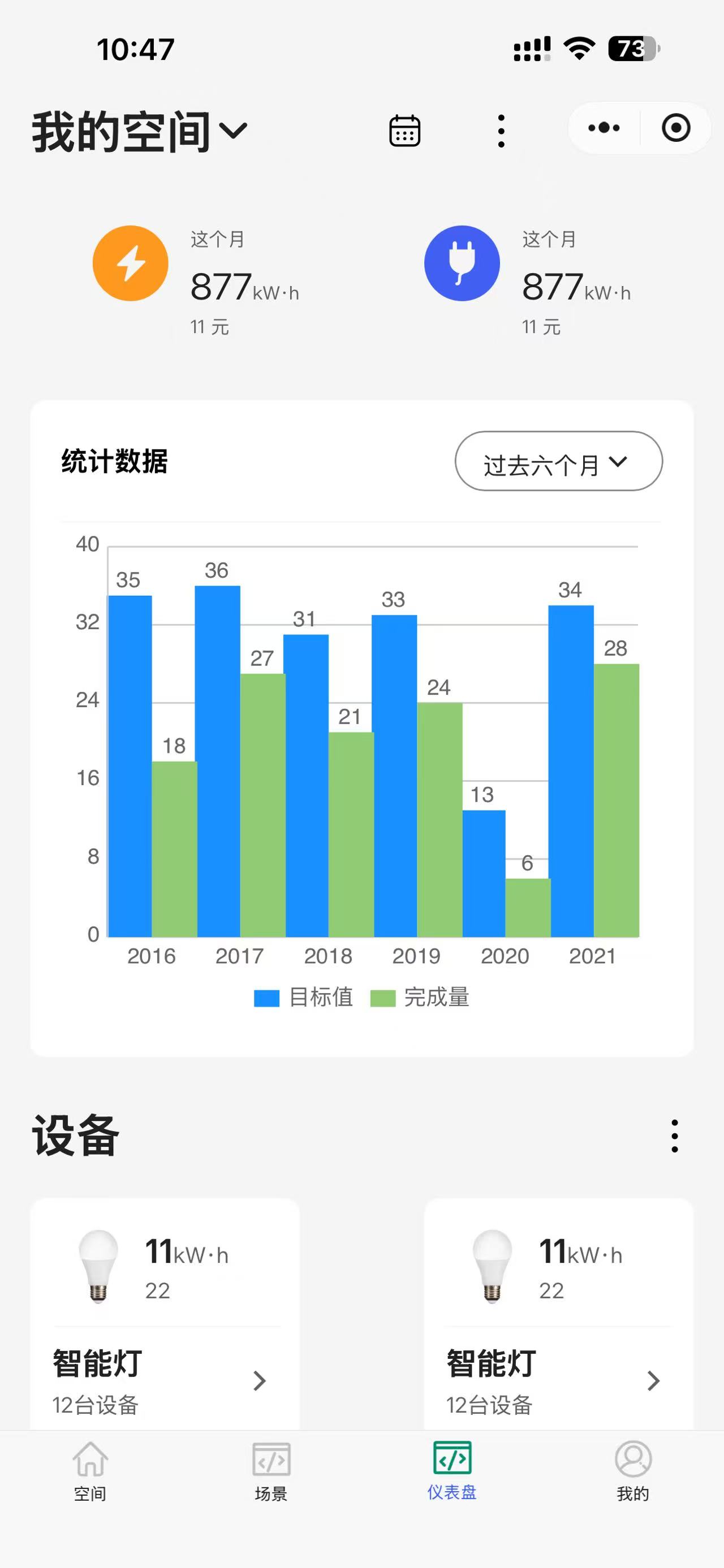Open the 过去六个月 time range dropdown
Screen dimensions: 724x1568
[558, 461]
